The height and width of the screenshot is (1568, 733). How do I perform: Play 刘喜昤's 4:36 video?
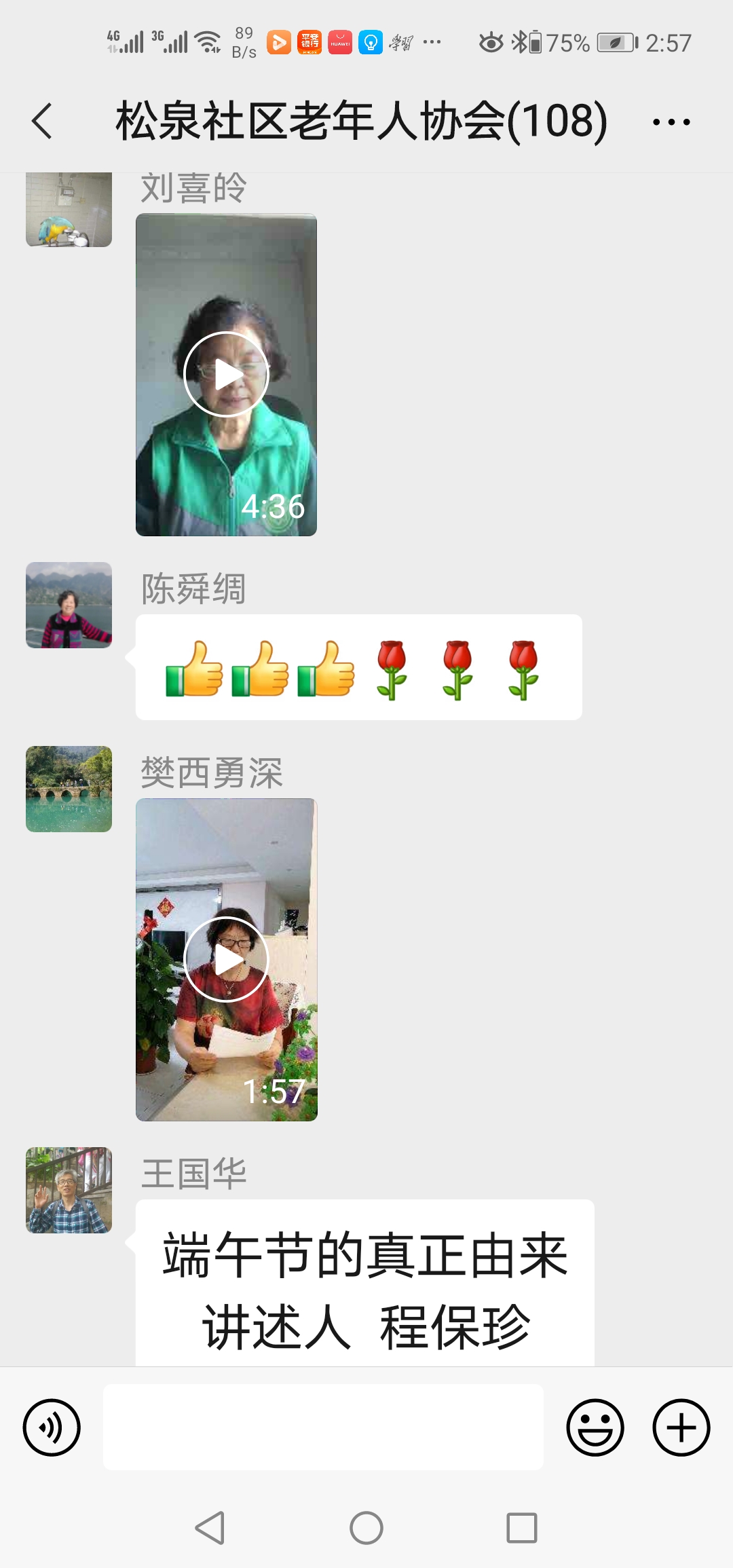(226, 374)
